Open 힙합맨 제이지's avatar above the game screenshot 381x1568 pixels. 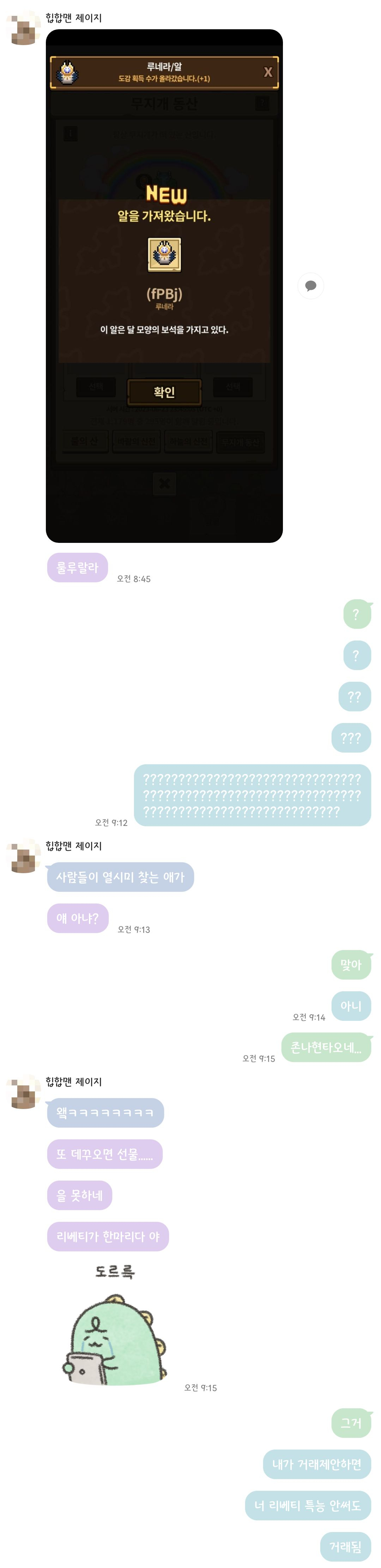tap(23, 28)
